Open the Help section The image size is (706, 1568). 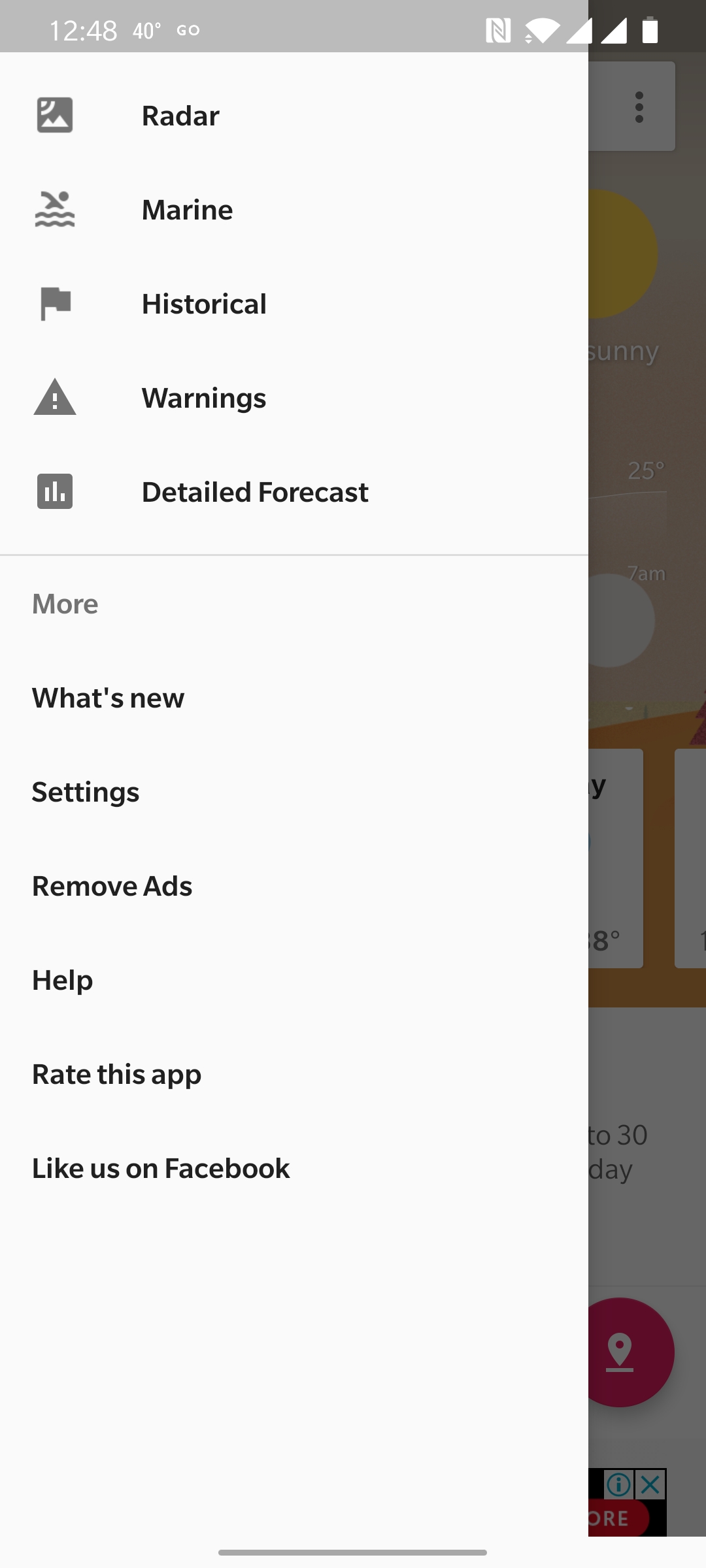click(x=294, y=980)
